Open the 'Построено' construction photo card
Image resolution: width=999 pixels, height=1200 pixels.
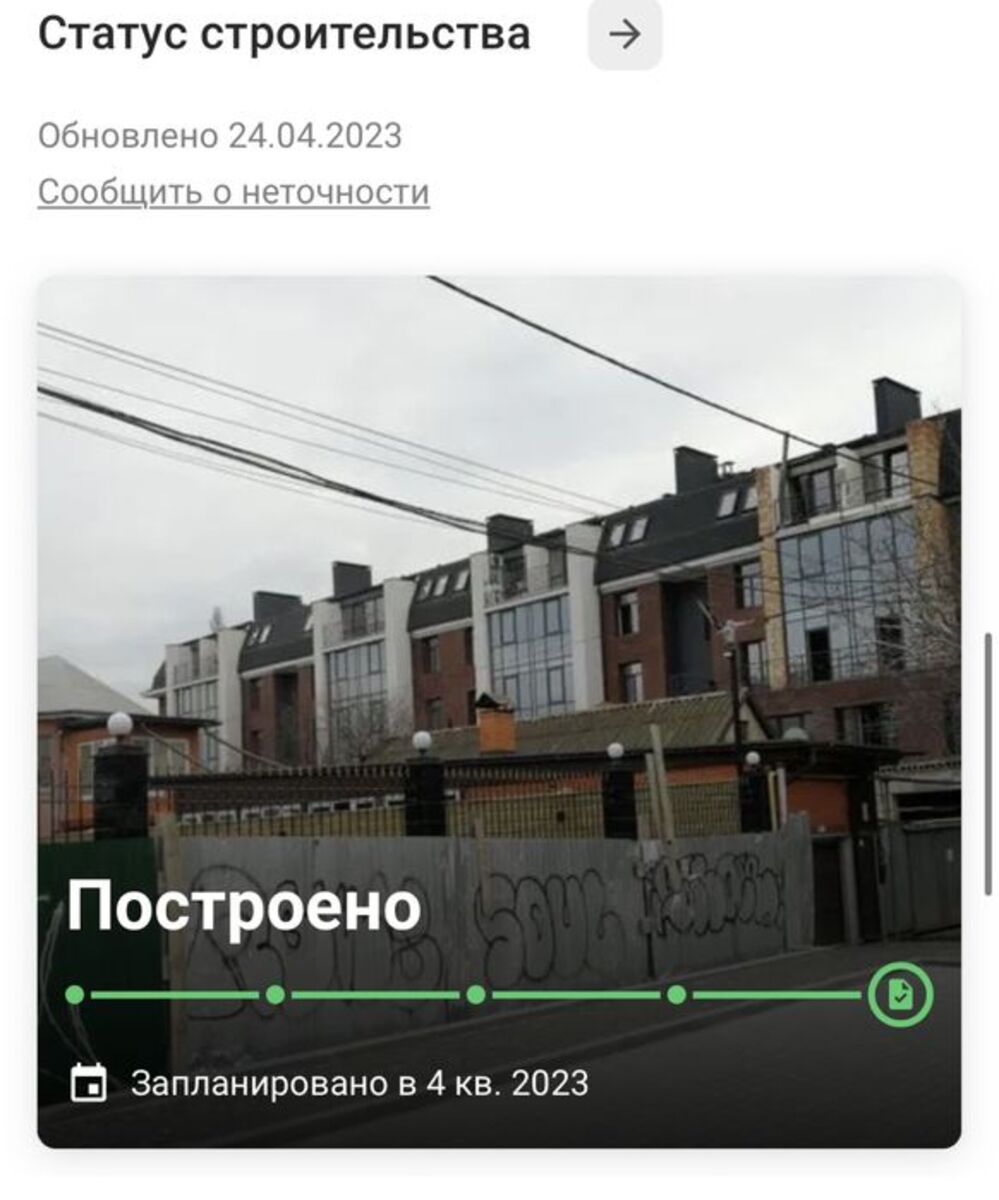pos(499,710)
